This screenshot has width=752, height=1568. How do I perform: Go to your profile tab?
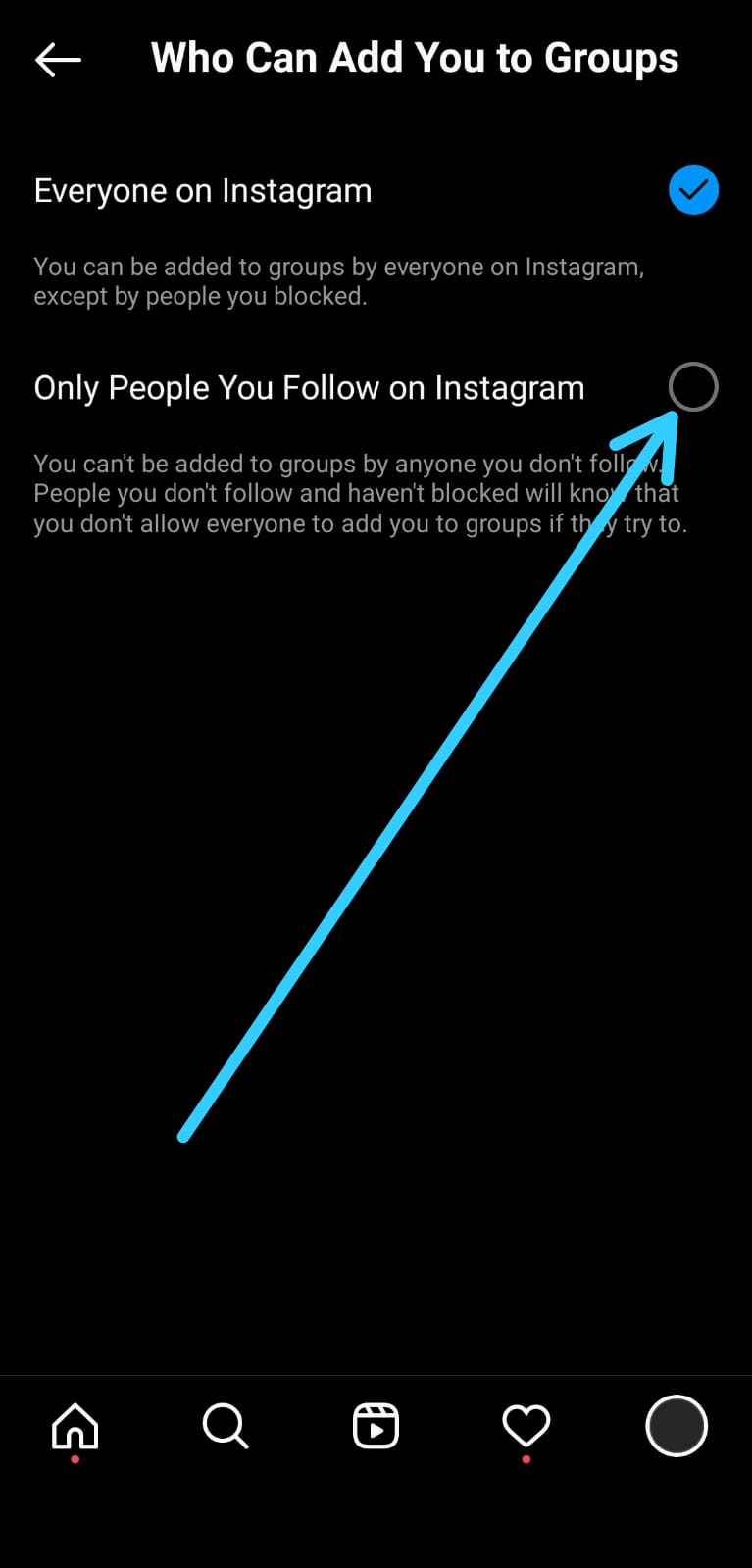click(677, 1426)
